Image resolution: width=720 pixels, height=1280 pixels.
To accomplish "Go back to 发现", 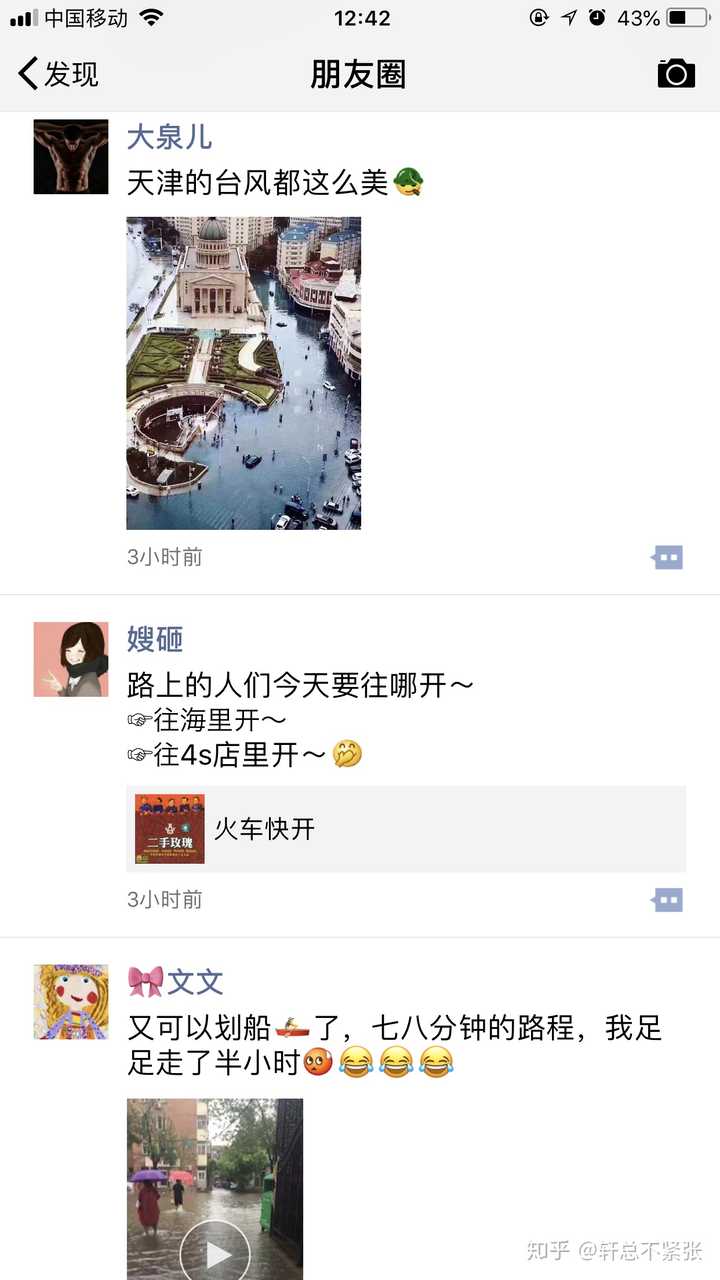I will pos(58,74).
